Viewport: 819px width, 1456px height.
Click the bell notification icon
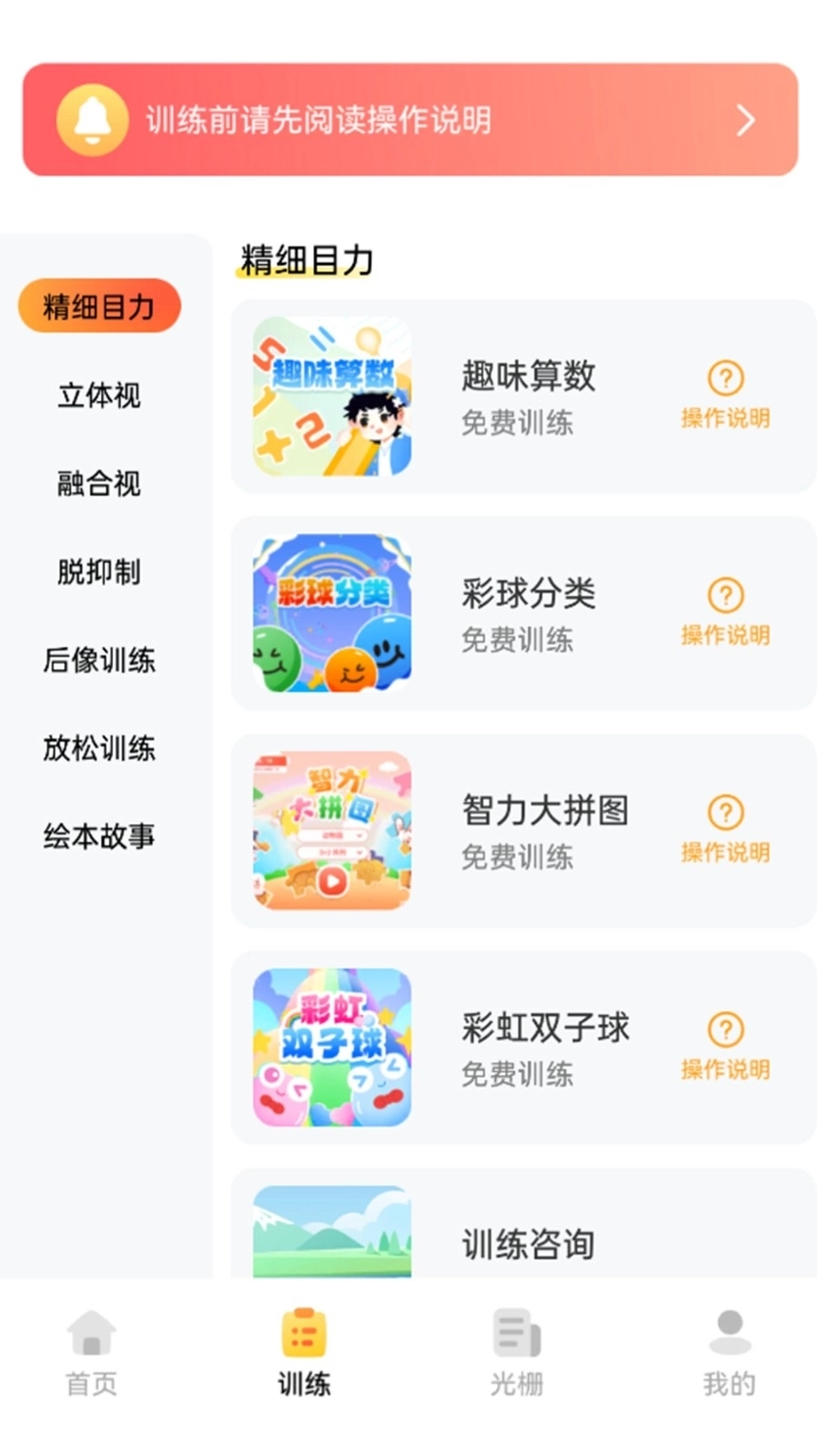(91, 119)
